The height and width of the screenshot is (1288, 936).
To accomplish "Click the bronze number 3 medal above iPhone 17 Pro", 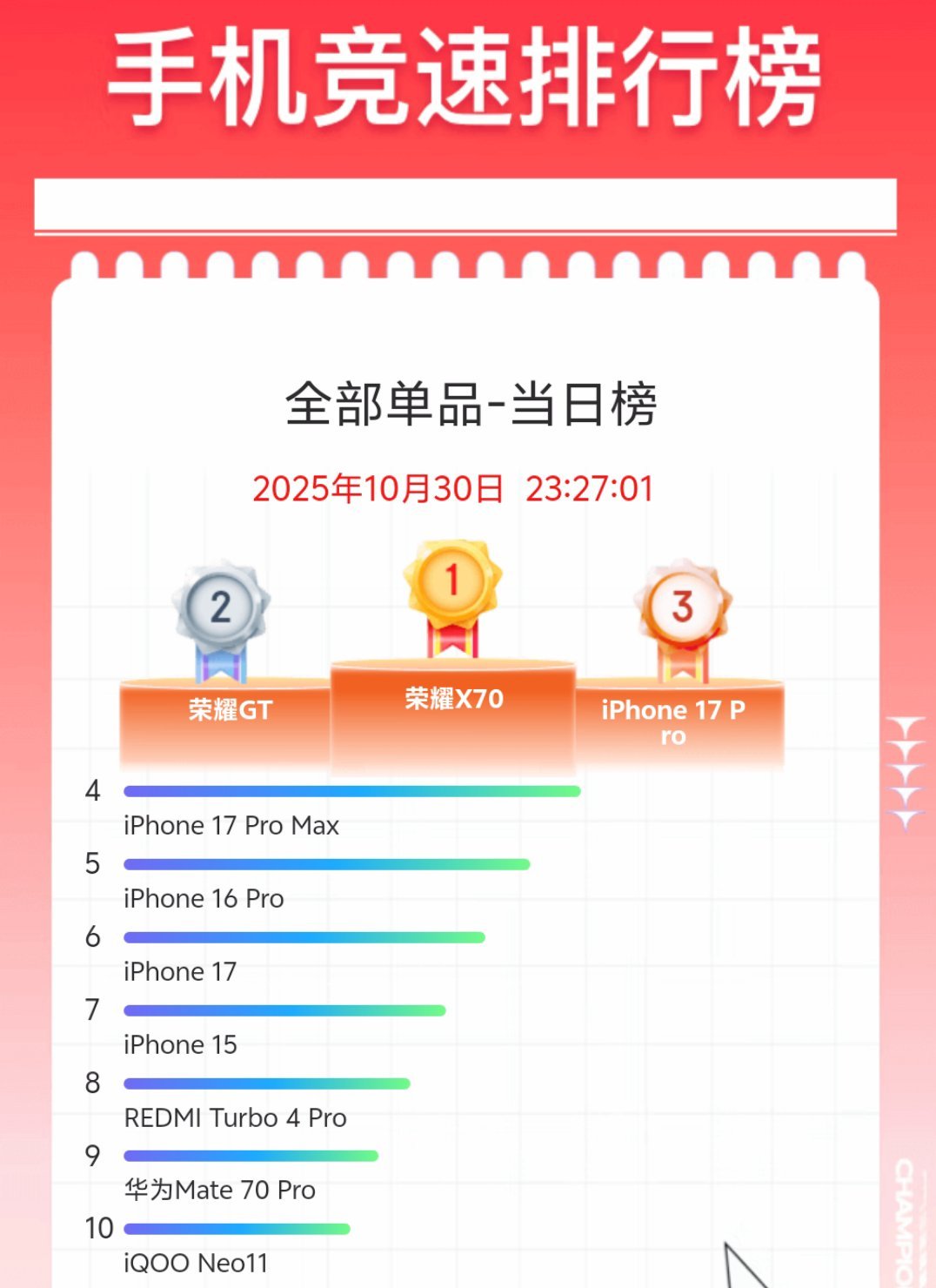I will (x=682, y=609).
